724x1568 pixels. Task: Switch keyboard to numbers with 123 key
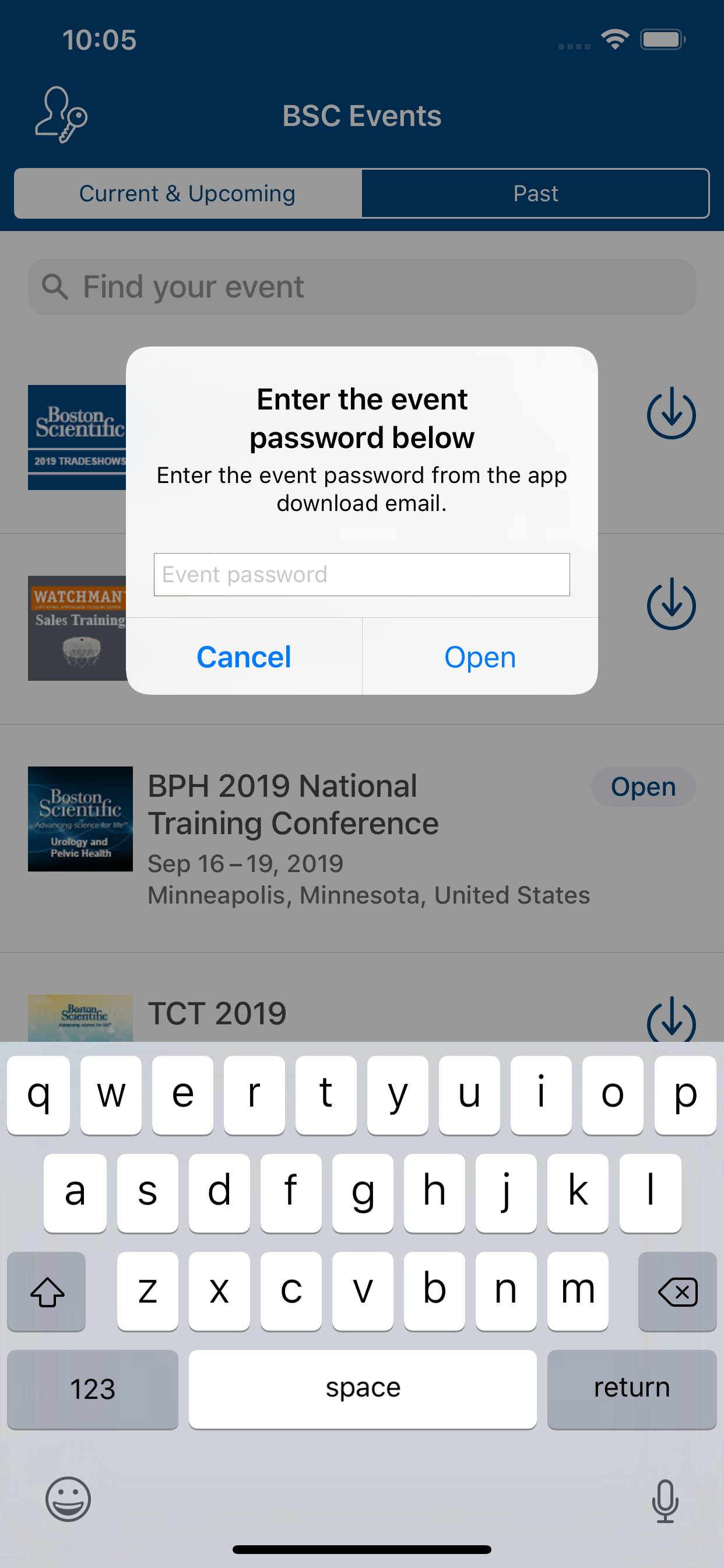coord(93,1388)
